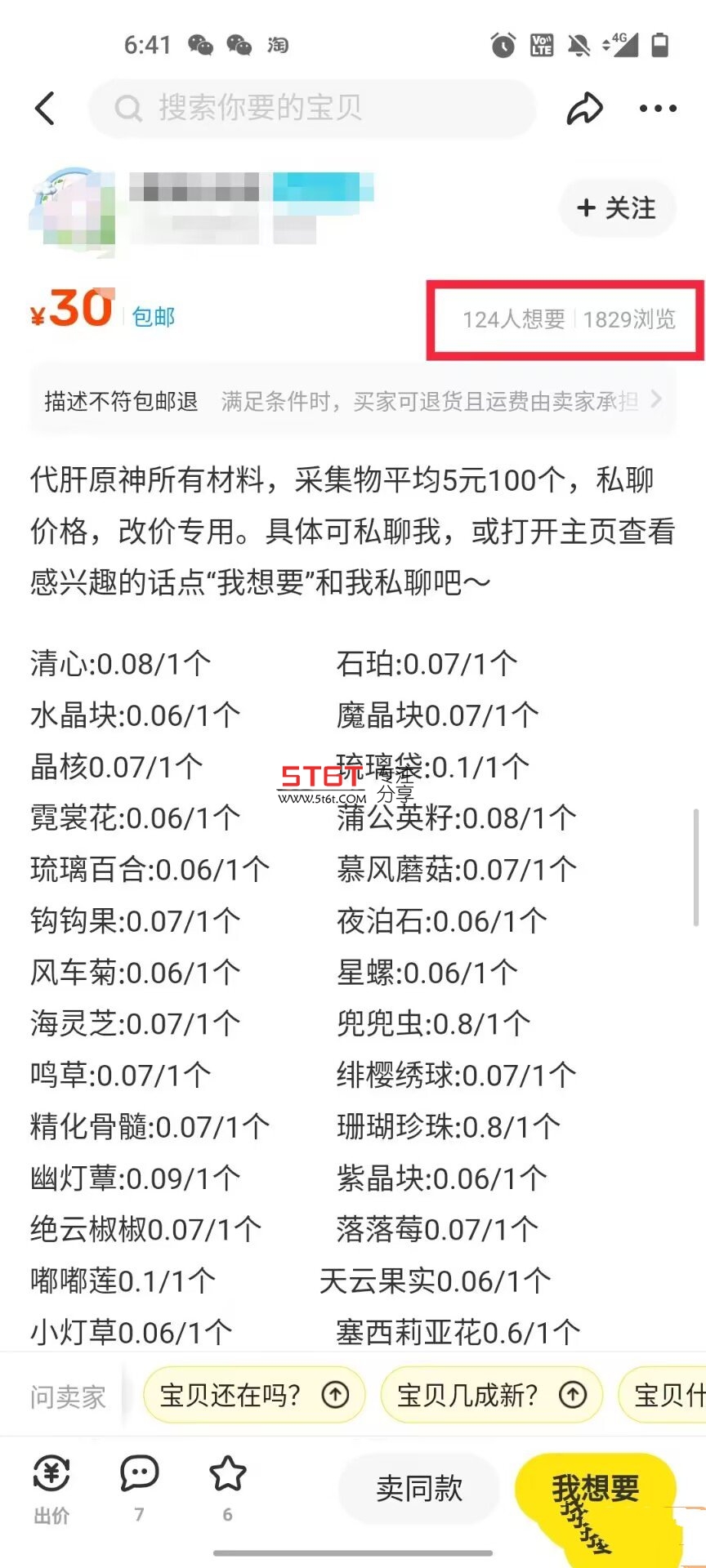Open the seller's profile avatar
The height and width of the screenshot is (1568, 706).
(x=72, y=209)
